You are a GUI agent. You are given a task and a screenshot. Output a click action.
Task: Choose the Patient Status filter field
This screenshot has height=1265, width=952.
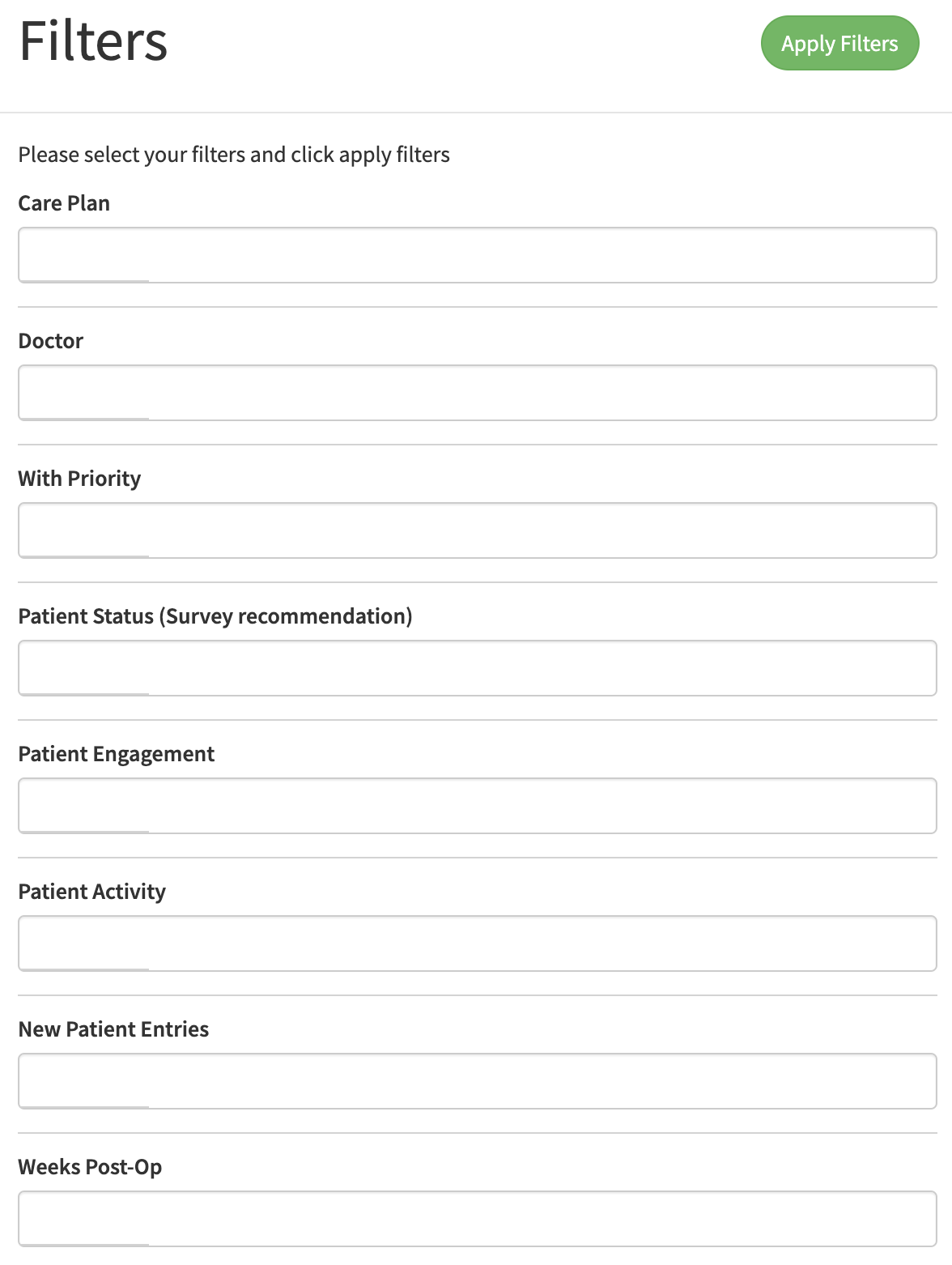tap(477, 668)
